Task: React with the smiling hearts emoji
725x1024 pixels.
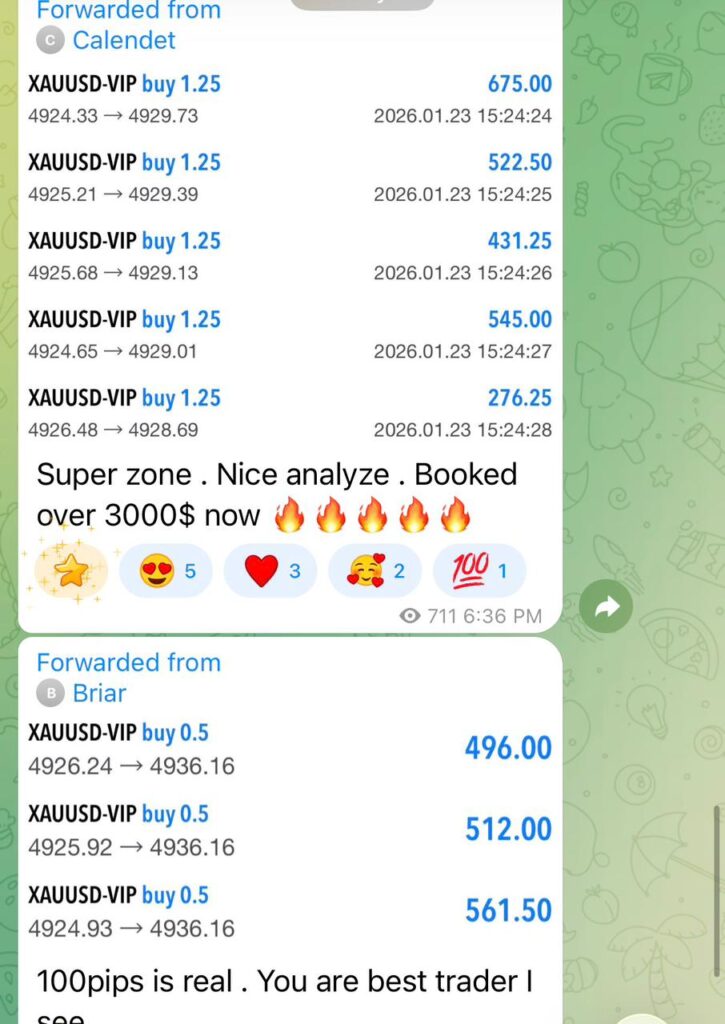Action: pos(375,571)
